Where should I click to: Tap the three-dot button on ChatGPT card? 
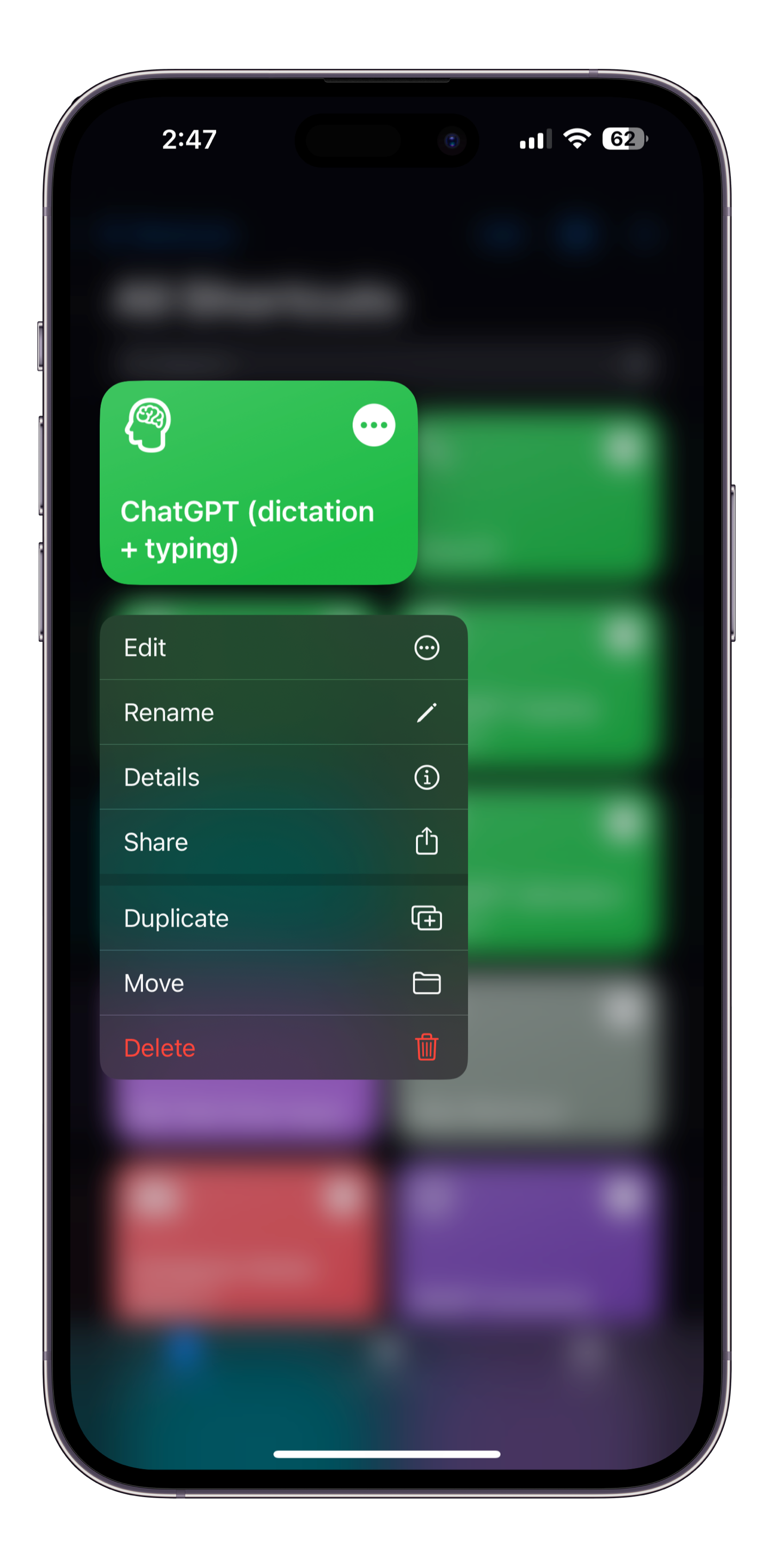point(374,425)
